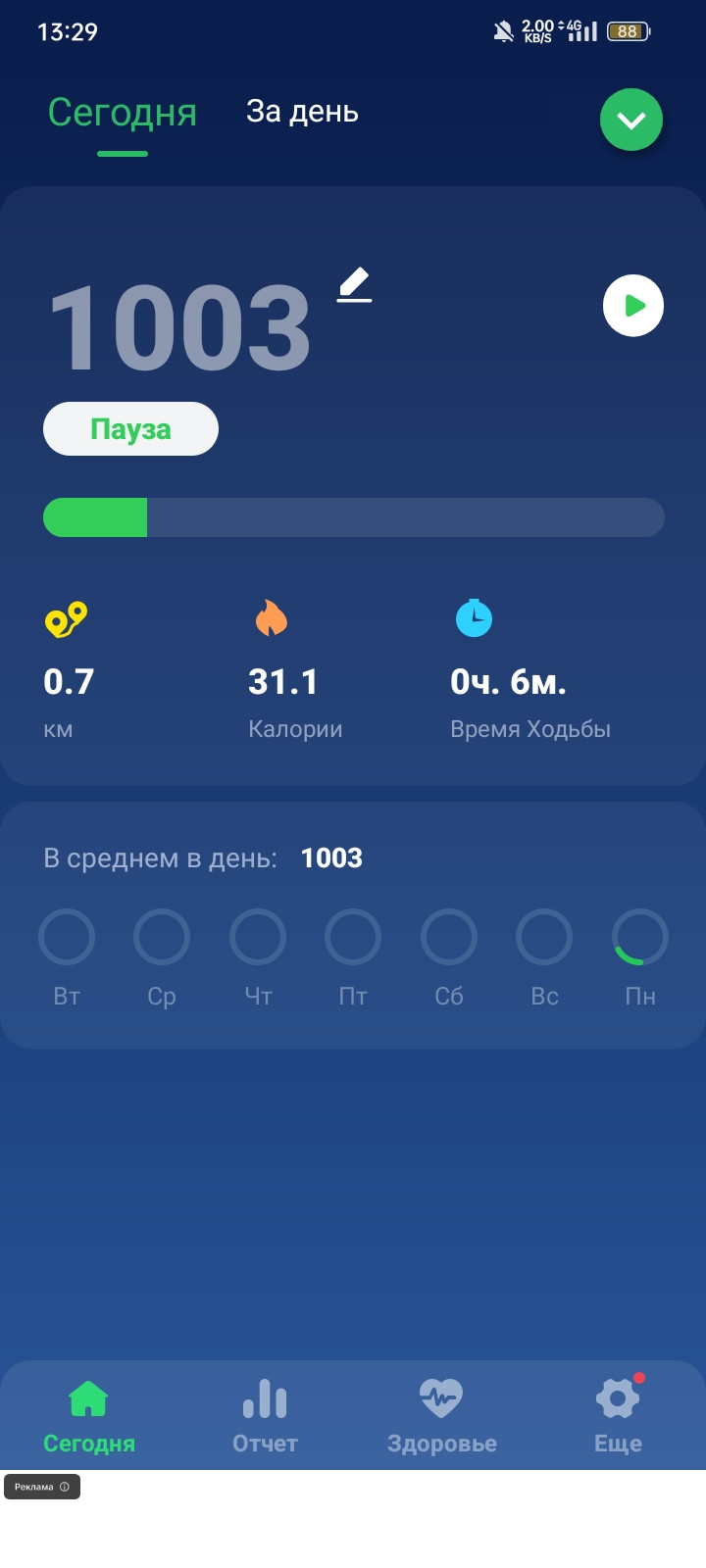Viewport: 706px width, 1568px height.
Task: Tap the green dropdown chevron button
Action: (x=631, y=120)
